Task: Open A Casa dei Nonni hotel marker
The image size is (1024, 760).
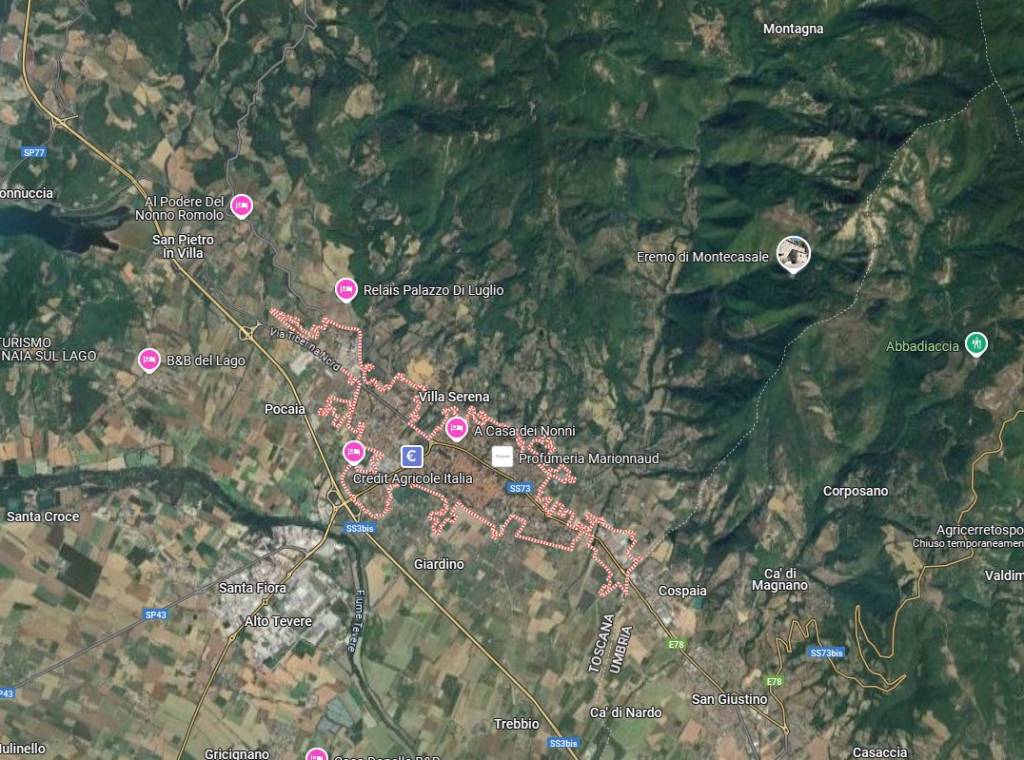Action: (456, 429)
